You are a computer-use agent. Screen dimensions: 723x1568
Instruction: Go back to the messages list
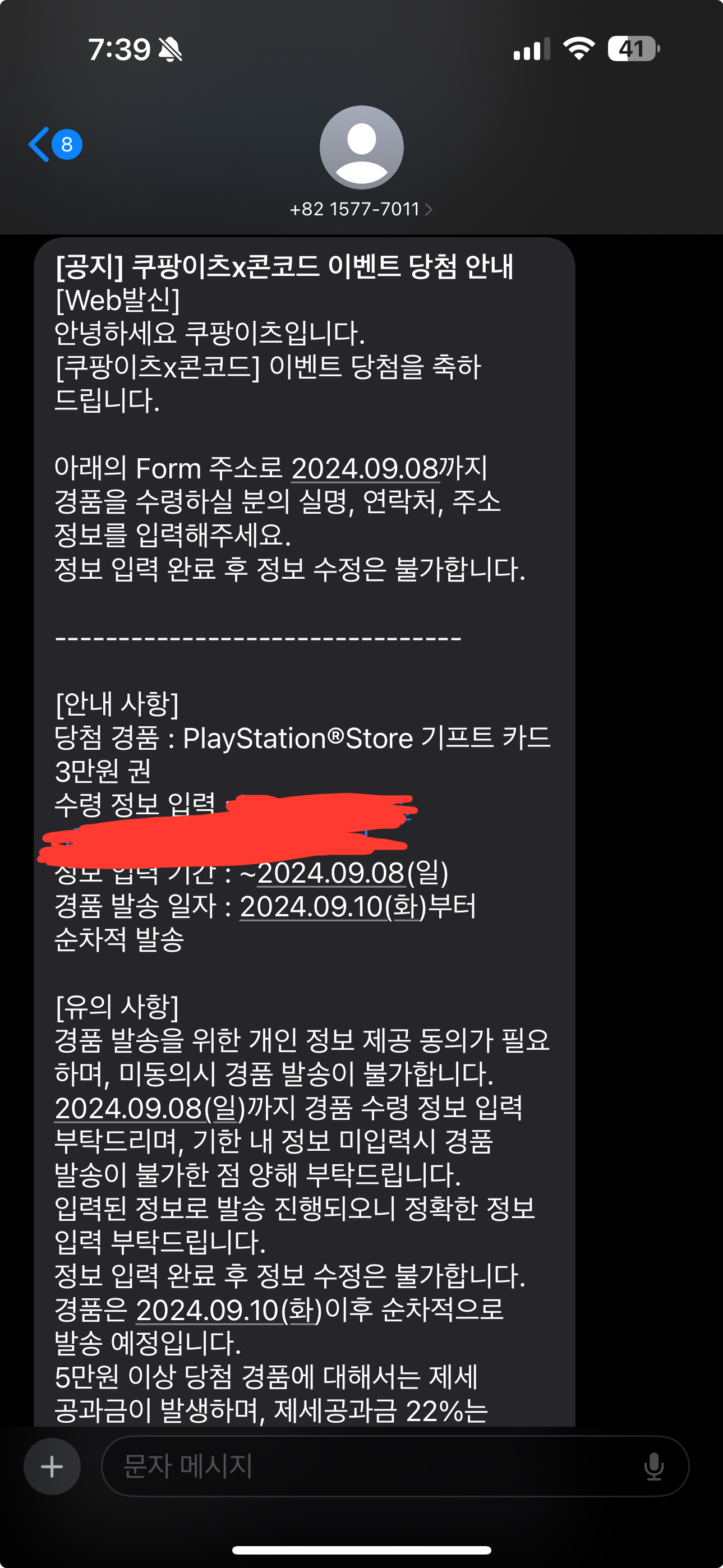tap(53, 145)
